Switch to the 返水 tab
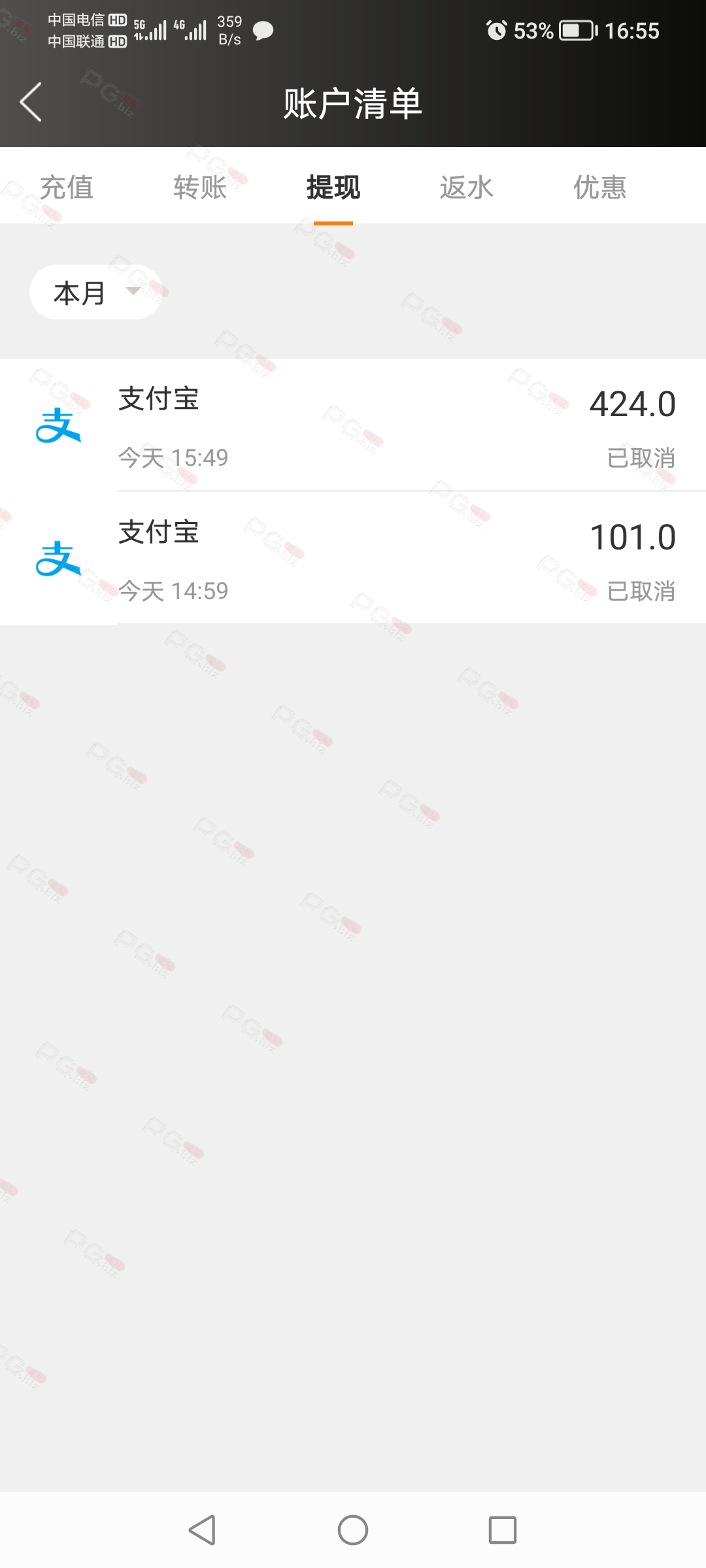Image resolution: width=706 pixels, height=1568 pixels. coord(467,188)
